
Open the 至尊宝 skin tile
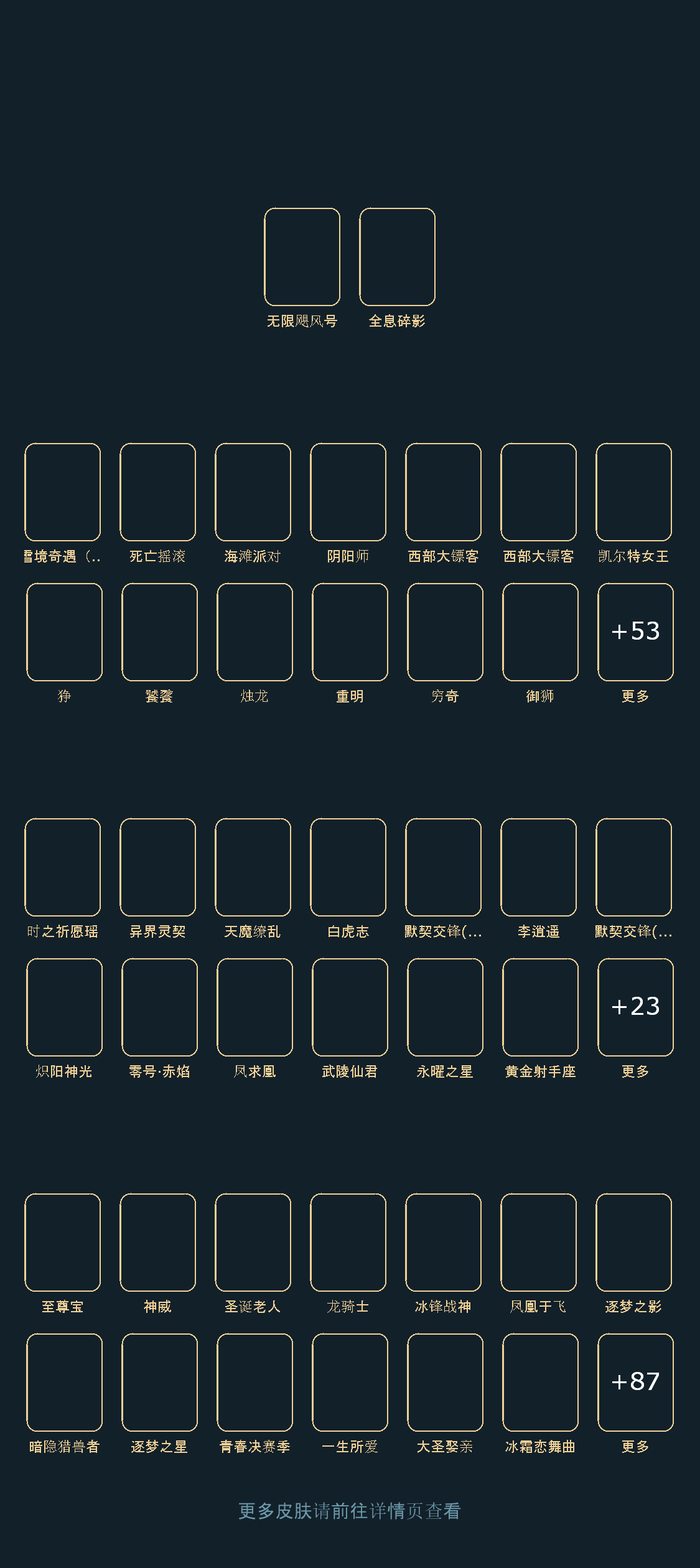[x=62, y=1243]
